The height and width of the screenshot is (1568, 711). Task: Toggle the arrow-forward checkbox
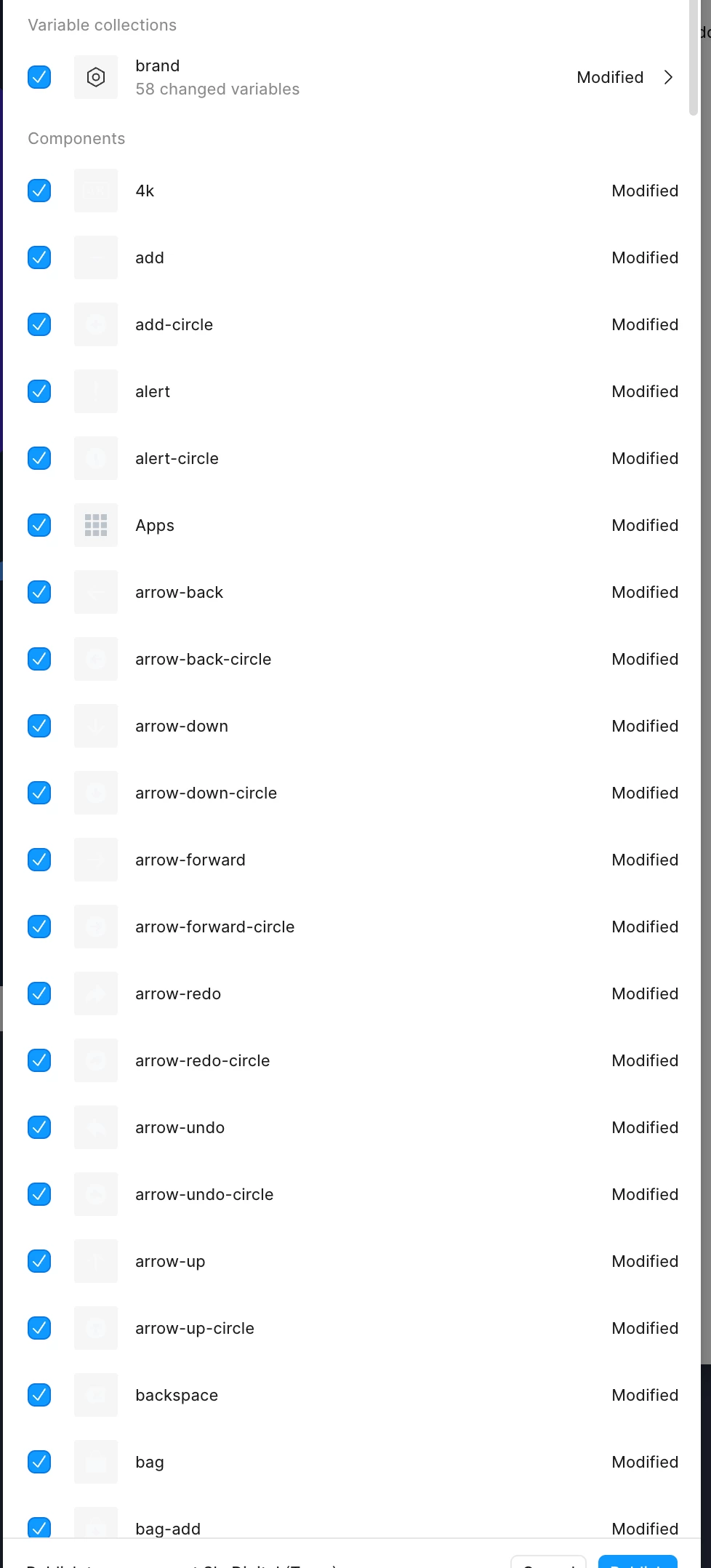39,860
